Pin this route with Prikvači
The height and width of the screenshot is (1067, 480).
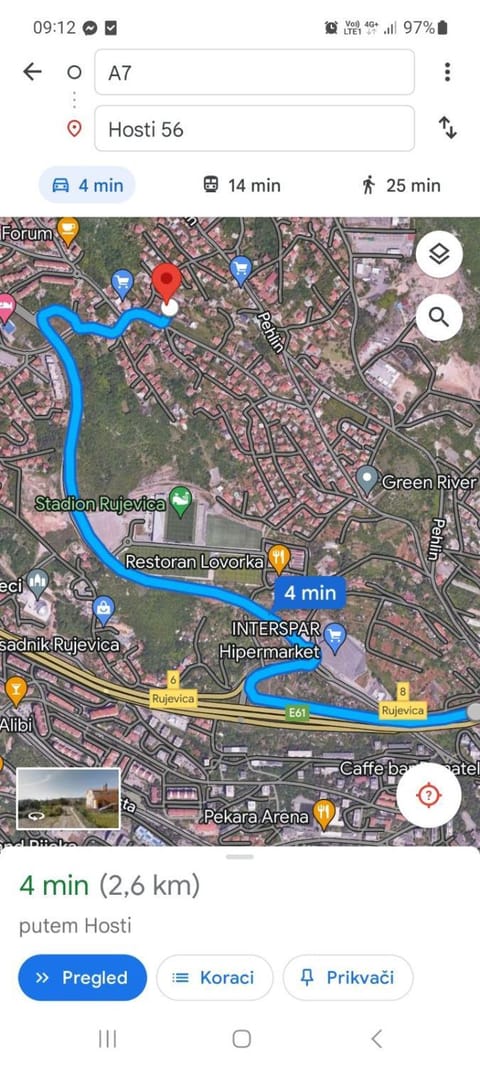pos(348,977)
